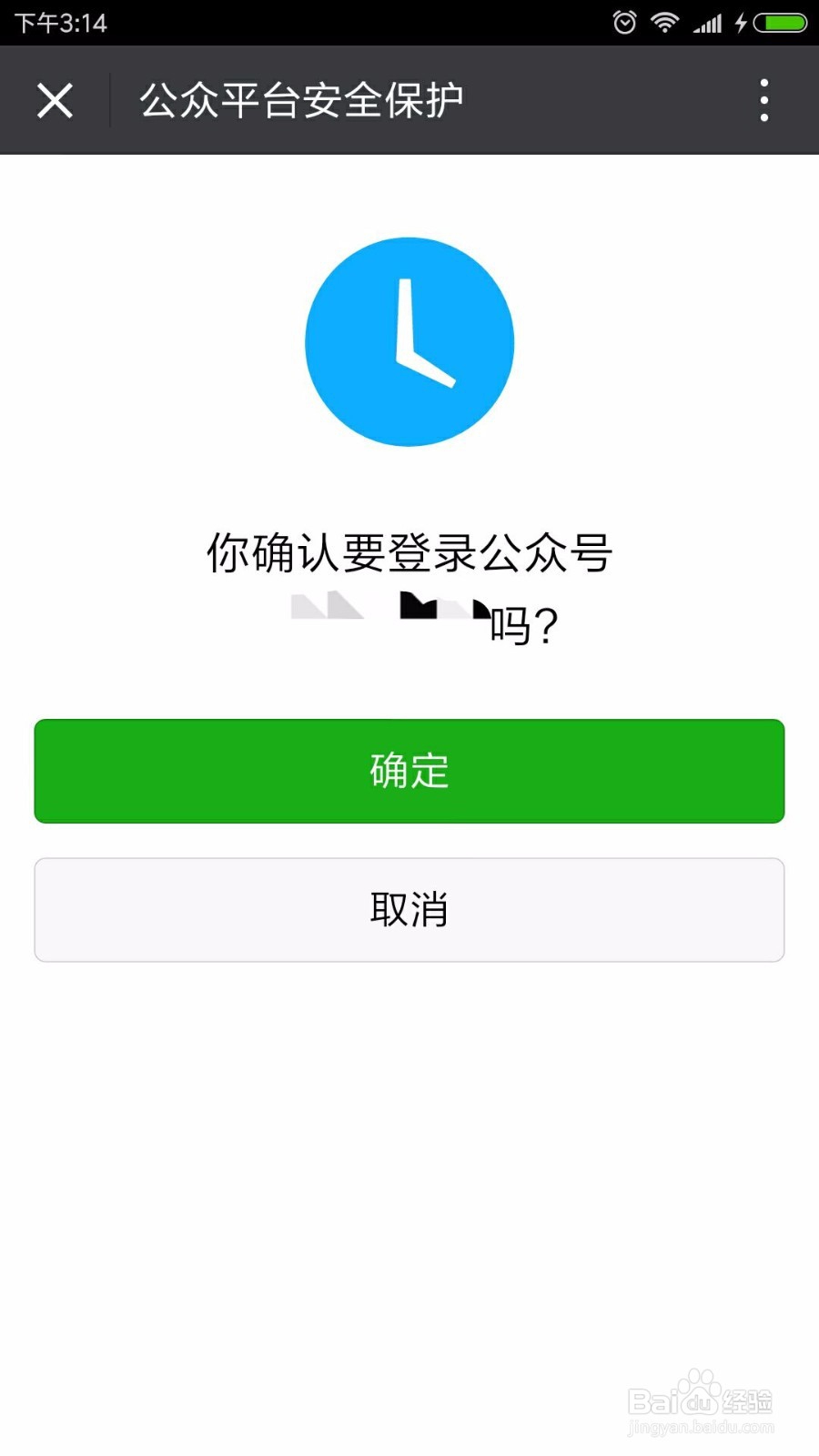Select the 公众平台安全保护 title text
The image size is (819, 1456).
tap(303, 97)
